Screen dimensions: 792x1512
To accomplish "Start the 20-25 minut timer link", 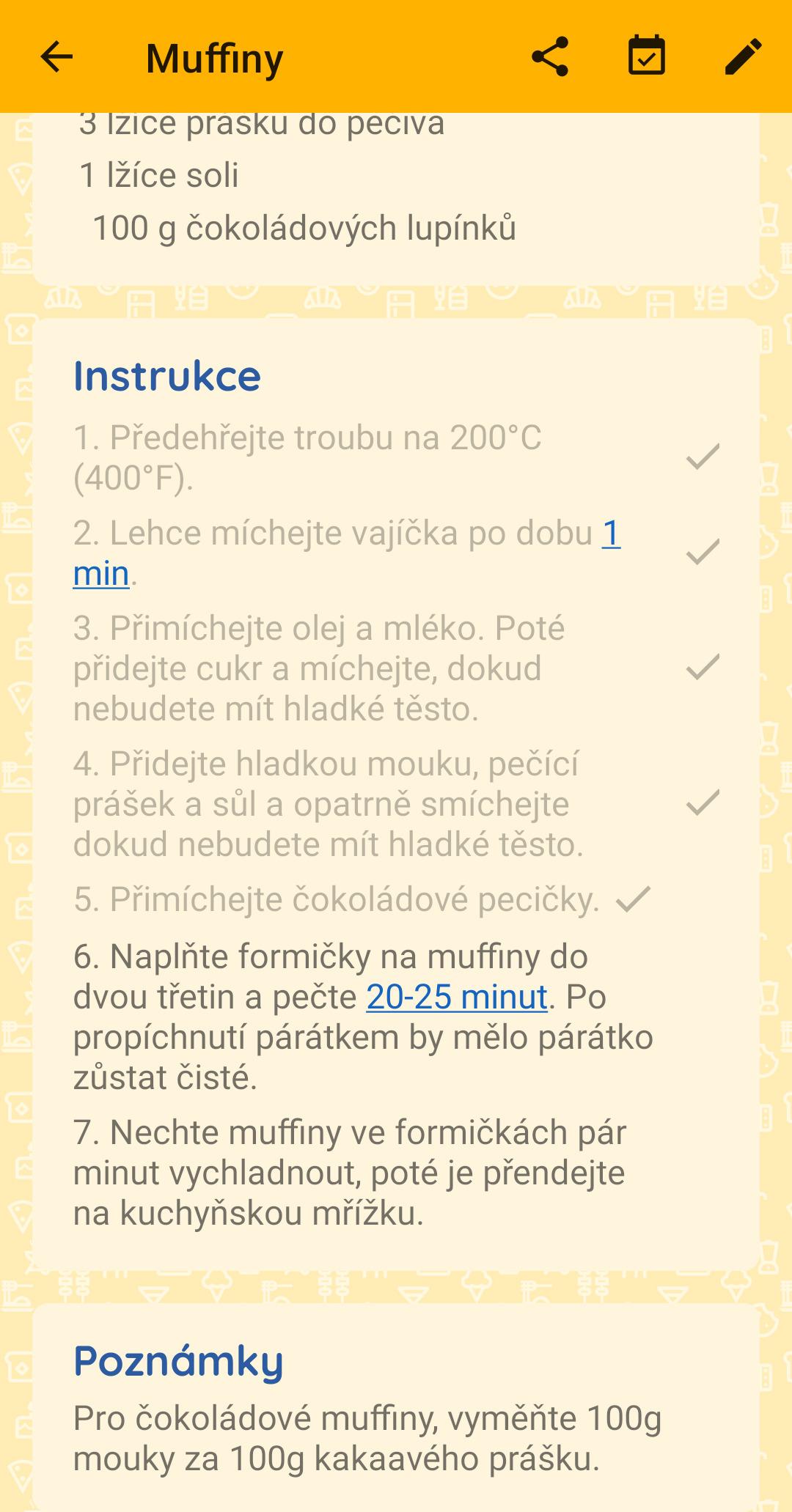I will [x=457, y=997].
